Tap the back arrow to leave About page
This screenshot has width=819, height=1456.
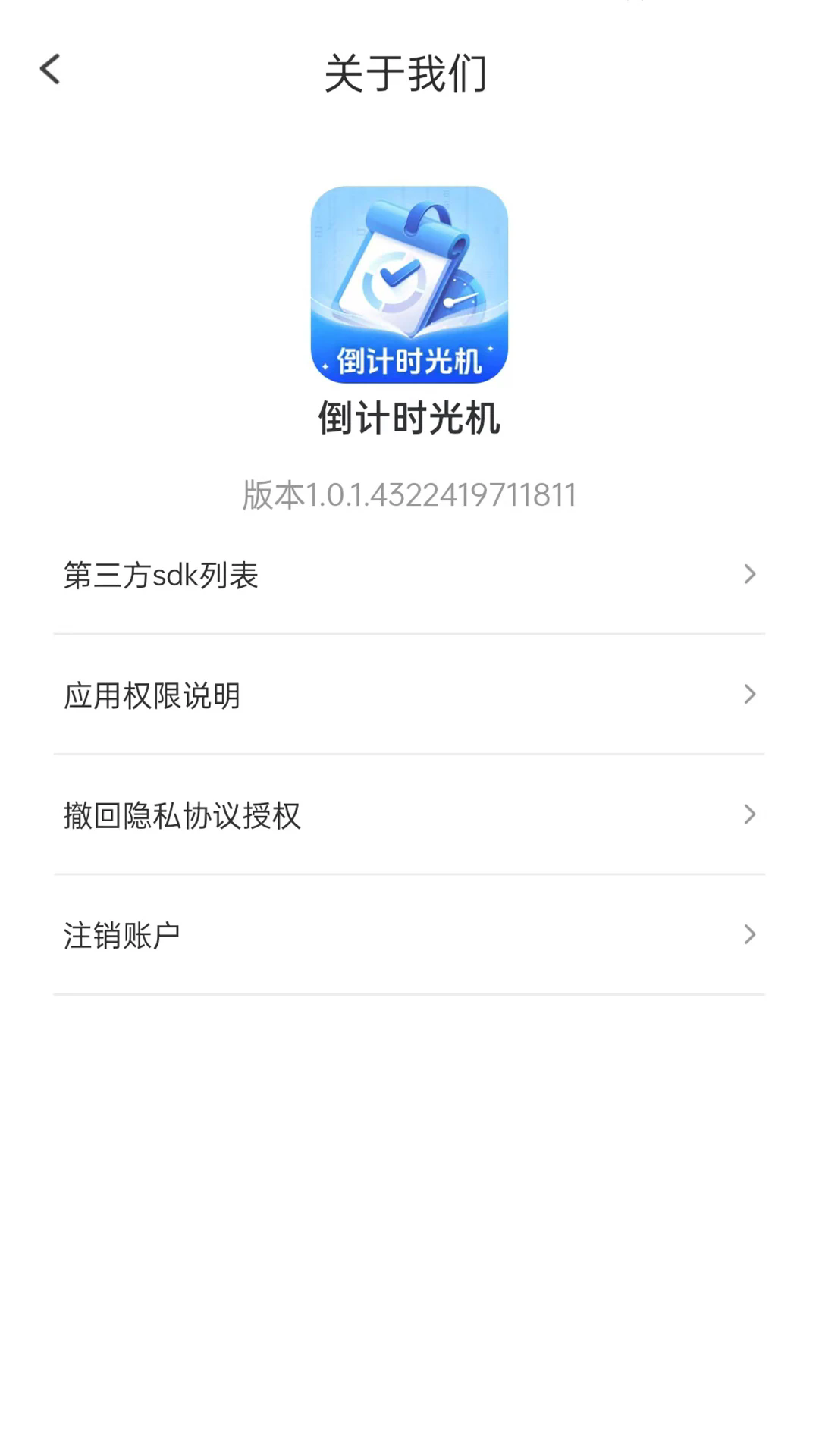(x=50, y=71)
